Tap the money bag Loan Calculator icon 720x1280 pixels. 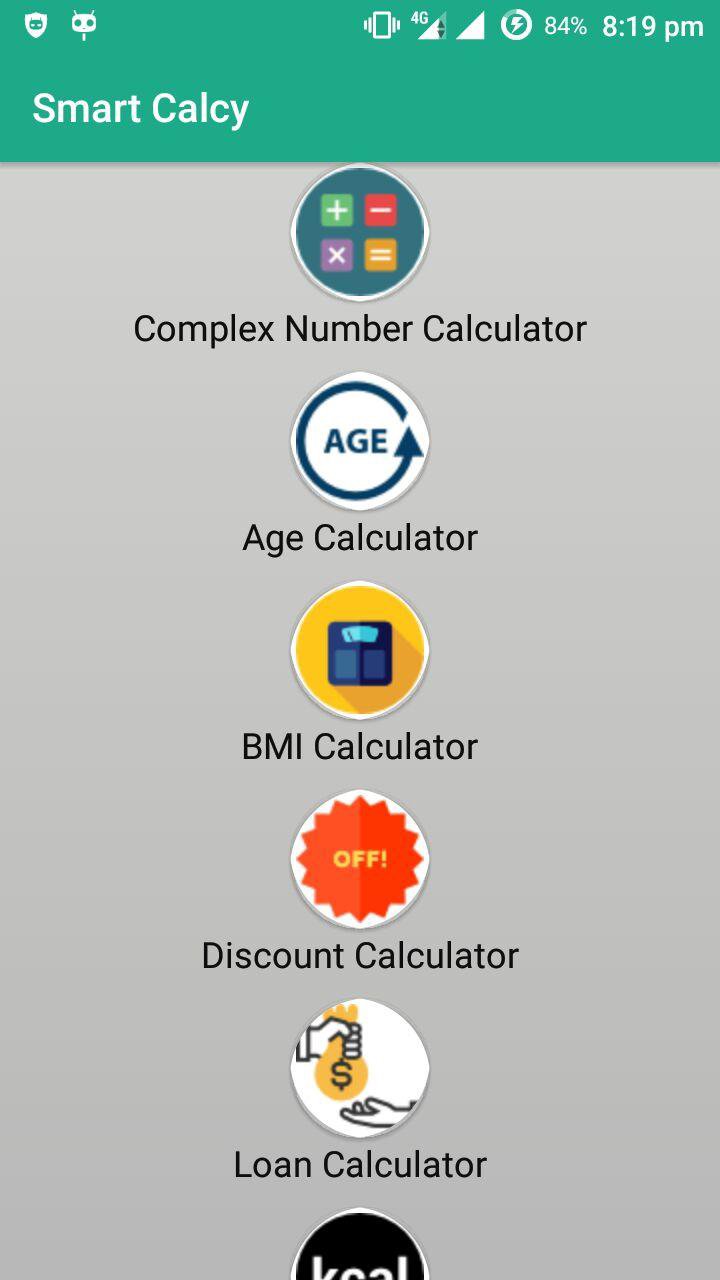360,1067
